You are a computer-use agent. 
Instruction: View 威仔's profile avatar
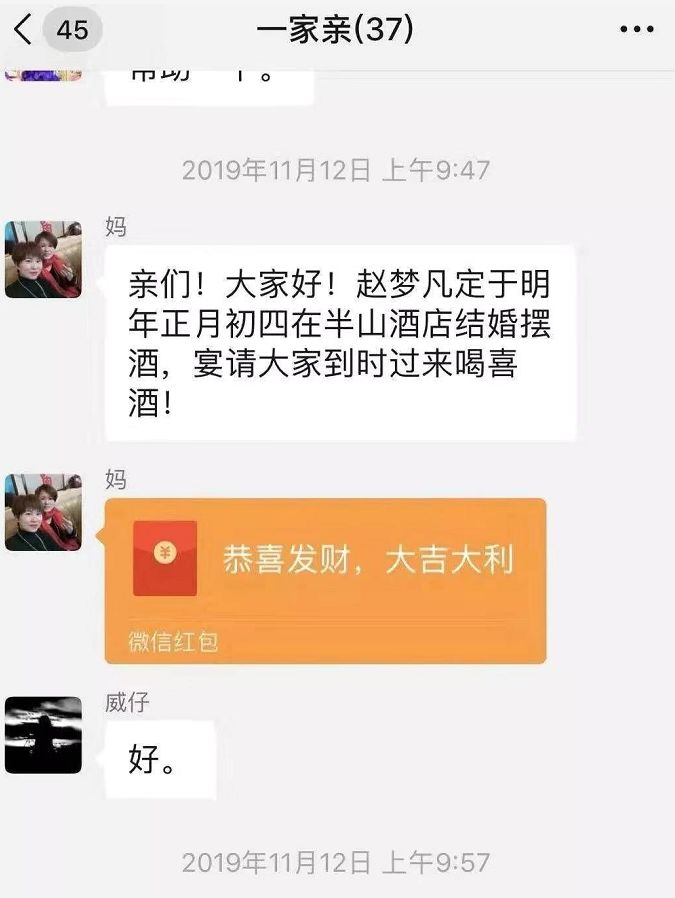[43, 735]
